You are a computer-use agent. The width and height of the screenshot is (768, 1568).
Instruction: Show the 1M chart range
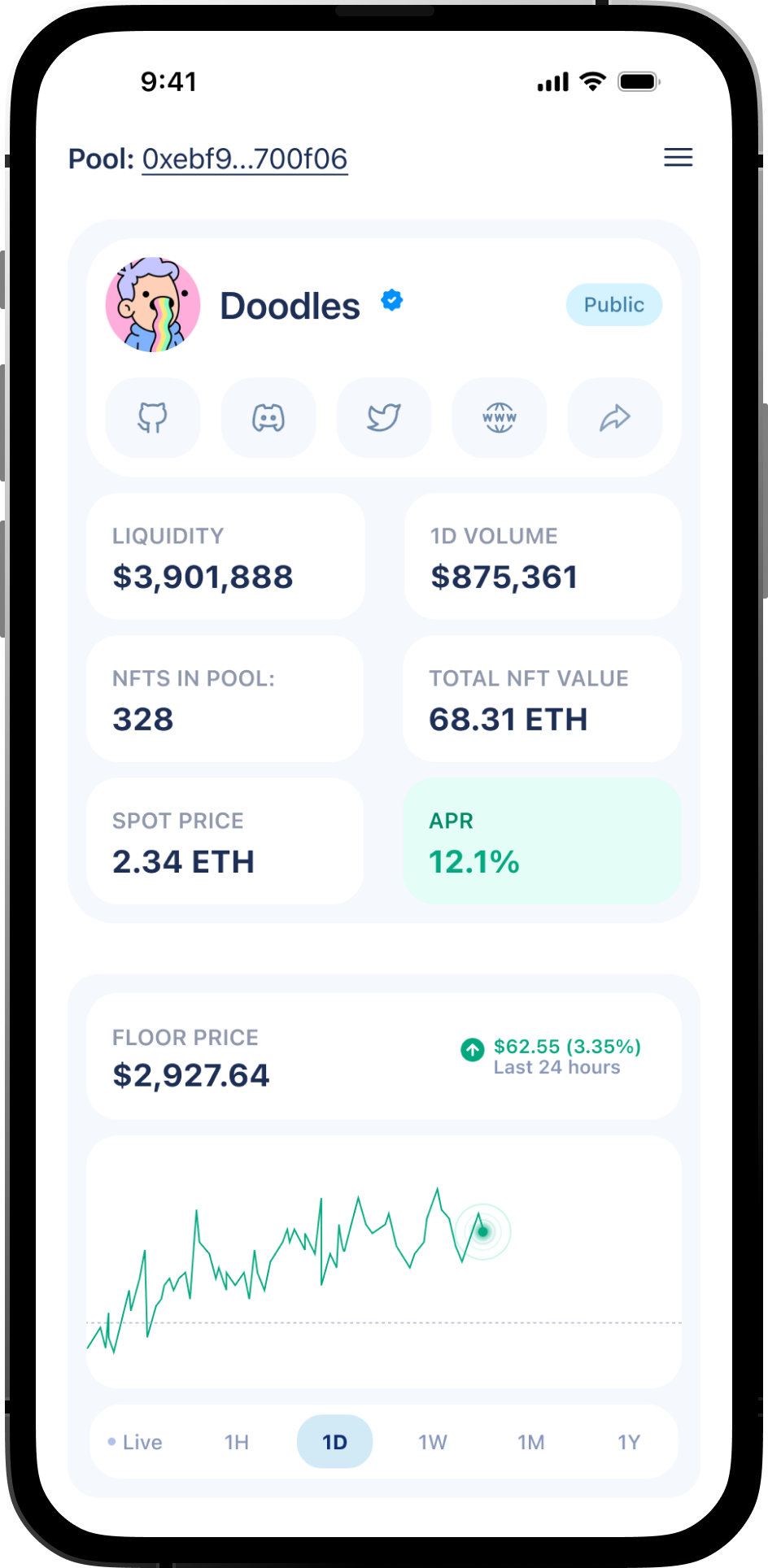[x=531, y=1442]
